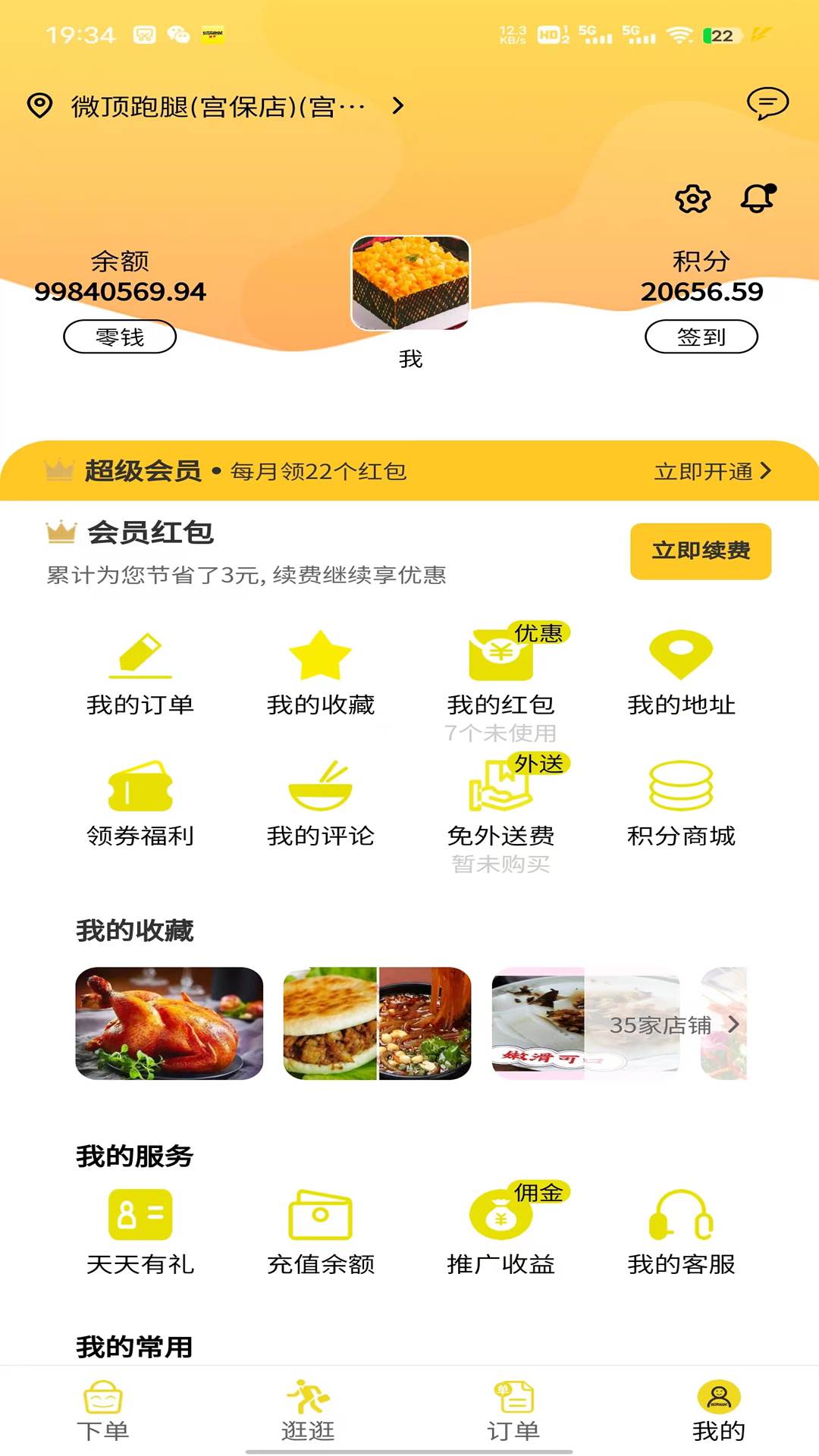Tap the 零钱 button under balance
Screen dimensions: 819x1456
[x=120, y=337]
